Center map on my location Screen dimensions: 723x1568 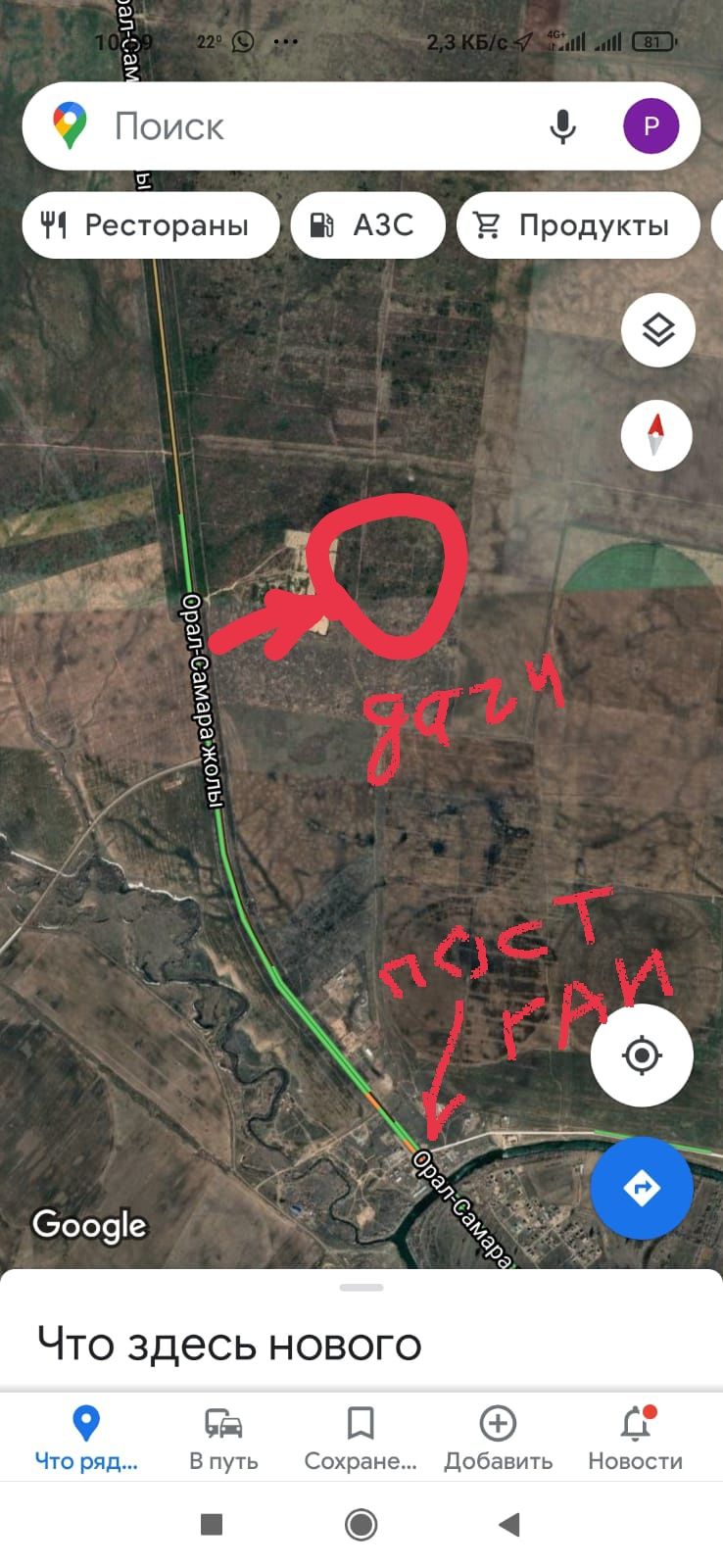tap(642, 1055)
